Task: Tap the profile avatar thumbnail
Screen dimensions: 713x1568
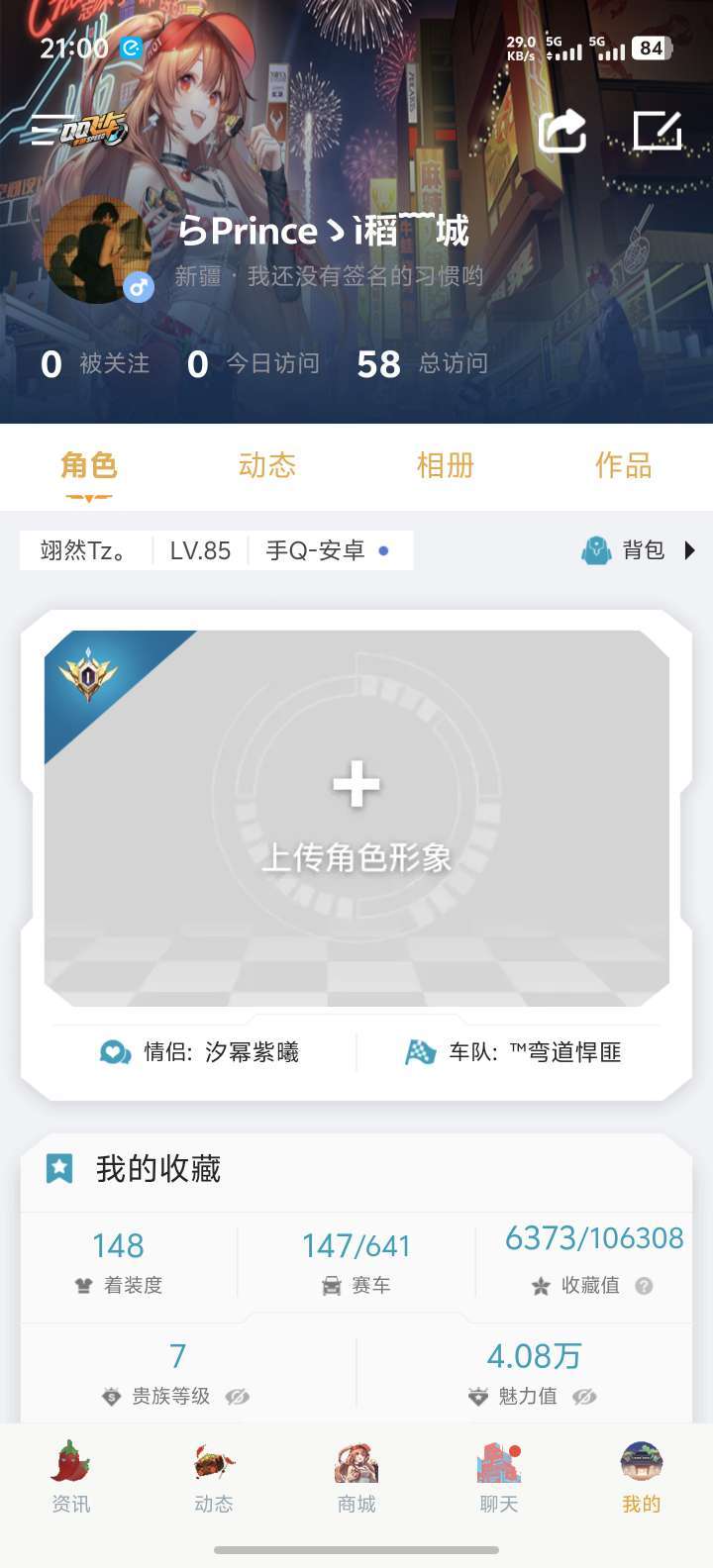Action: point(99,245)
